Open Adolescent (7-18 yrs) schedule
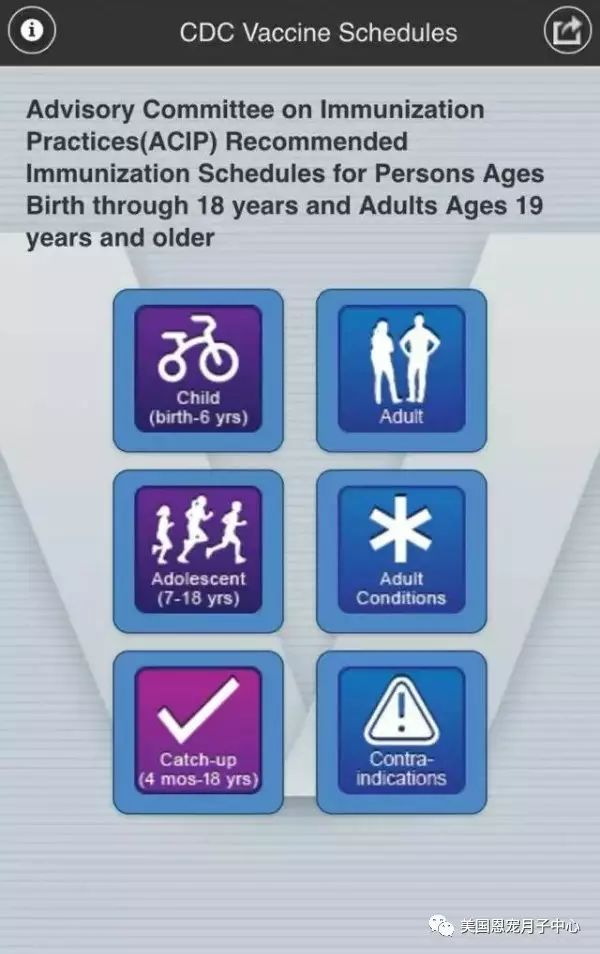The width and height of the screenshot is (600, 954). point(198,551)
